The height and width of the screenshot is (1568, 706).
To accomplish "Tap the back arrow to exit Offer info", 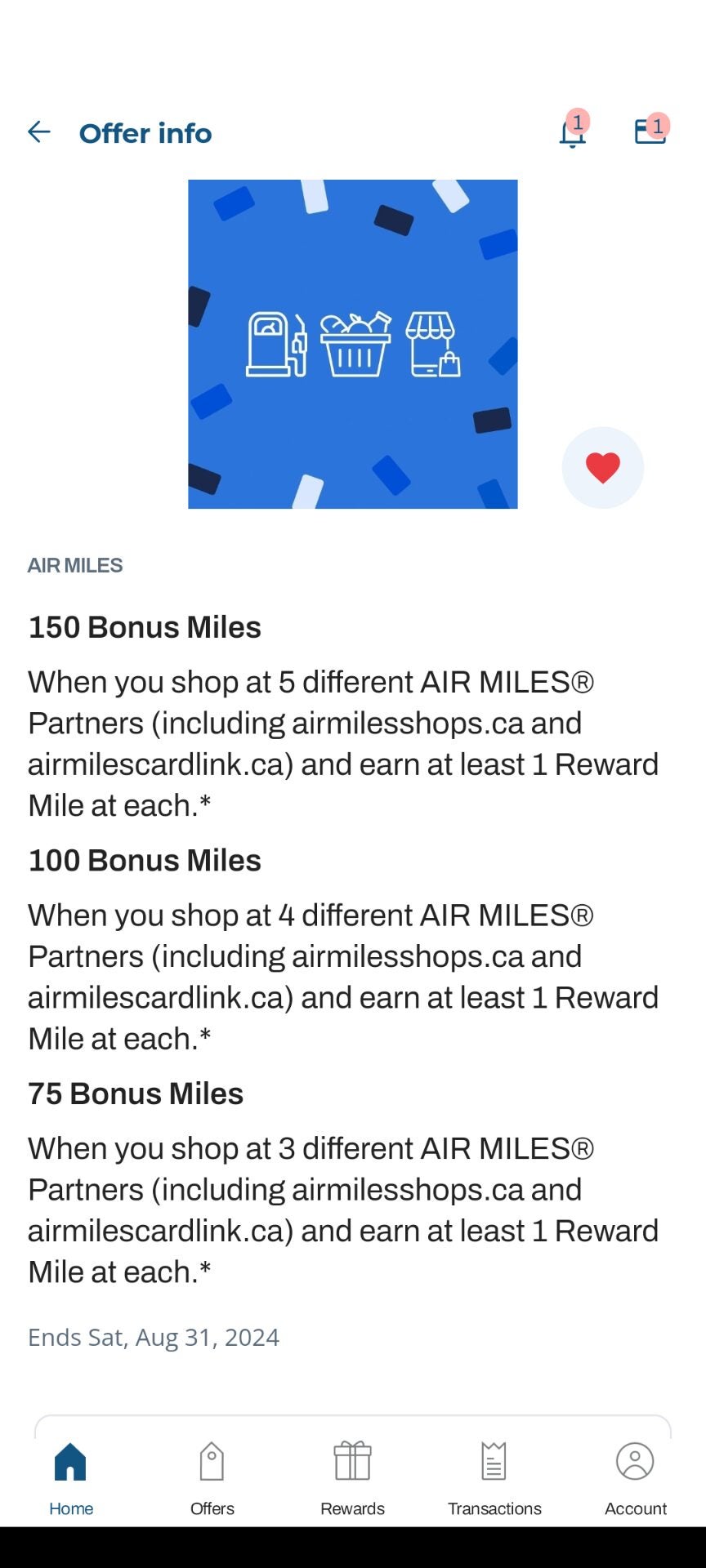I will pos(38,131).
